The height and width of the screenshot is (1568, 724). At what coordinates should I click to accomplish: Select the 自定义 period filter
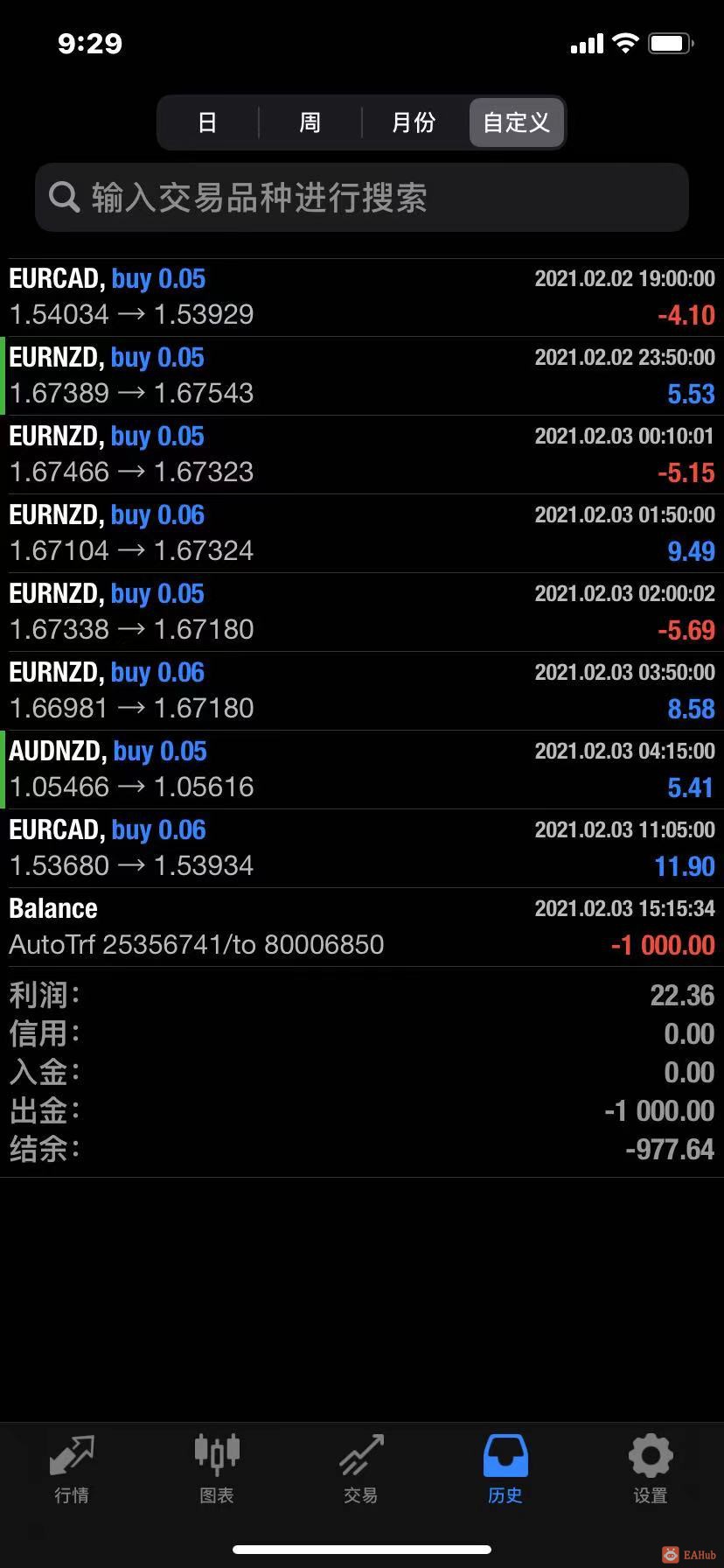[x=517, y=122]
